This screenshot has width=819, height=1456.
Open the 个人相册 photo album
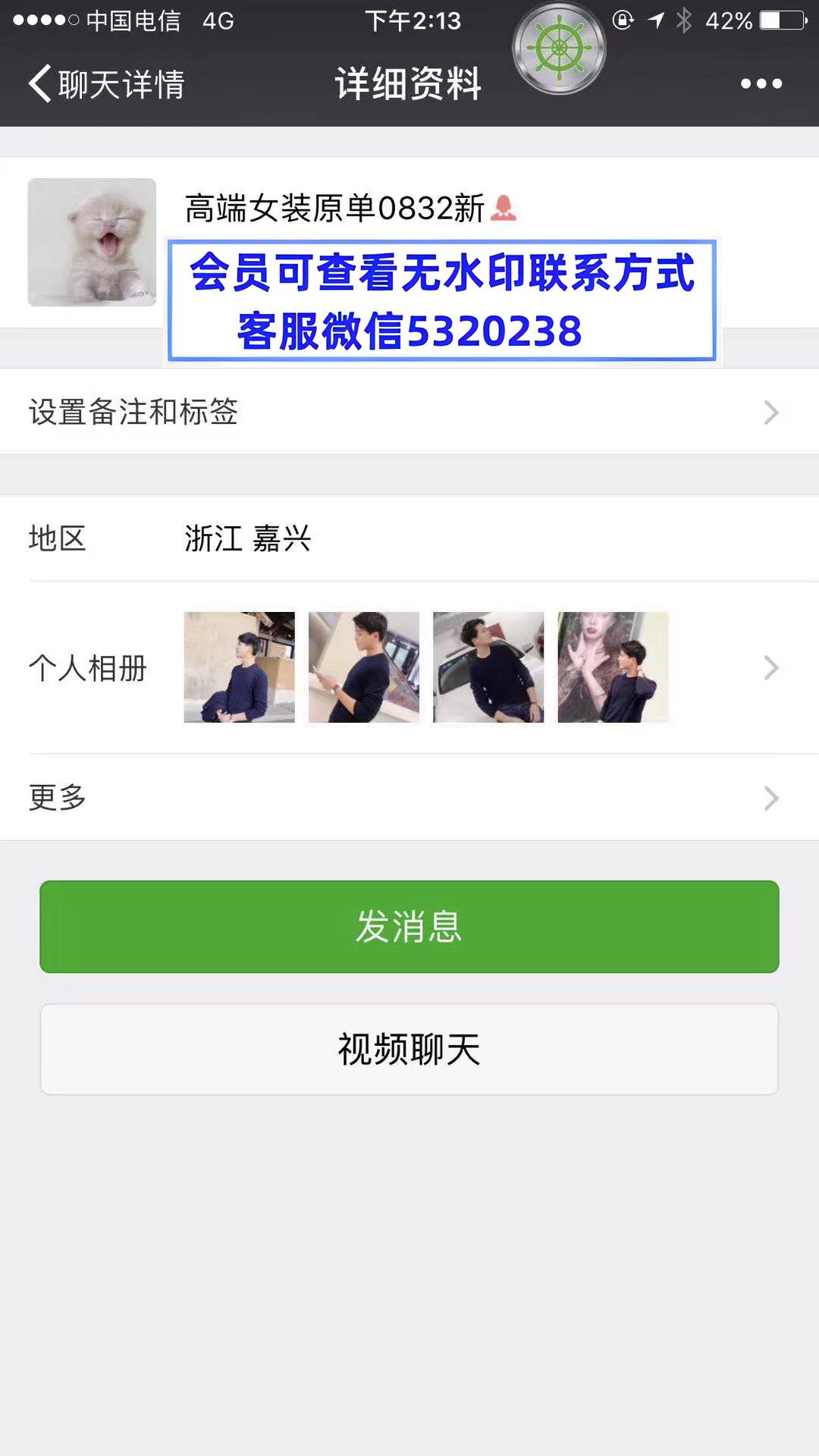tap(409, 667)
